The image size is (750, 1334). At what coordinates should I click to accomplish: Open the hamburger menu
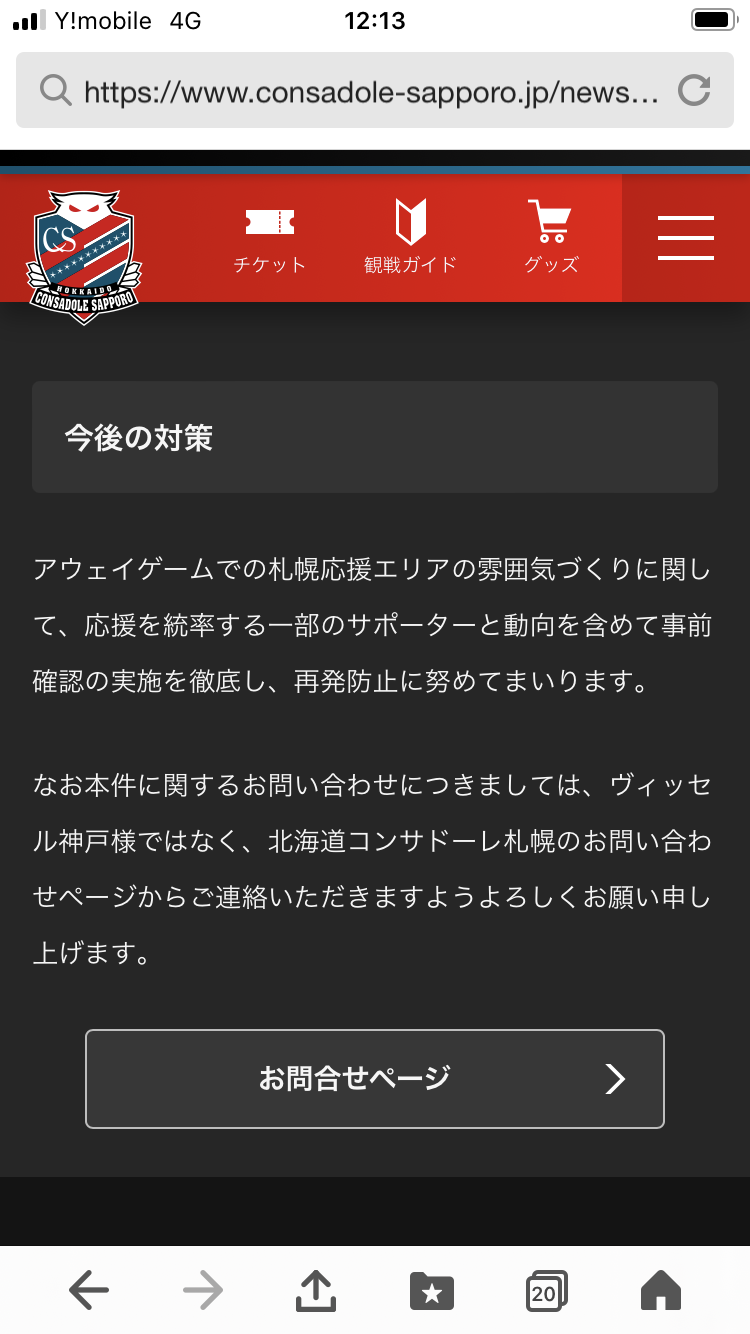[x=686, y=238]
